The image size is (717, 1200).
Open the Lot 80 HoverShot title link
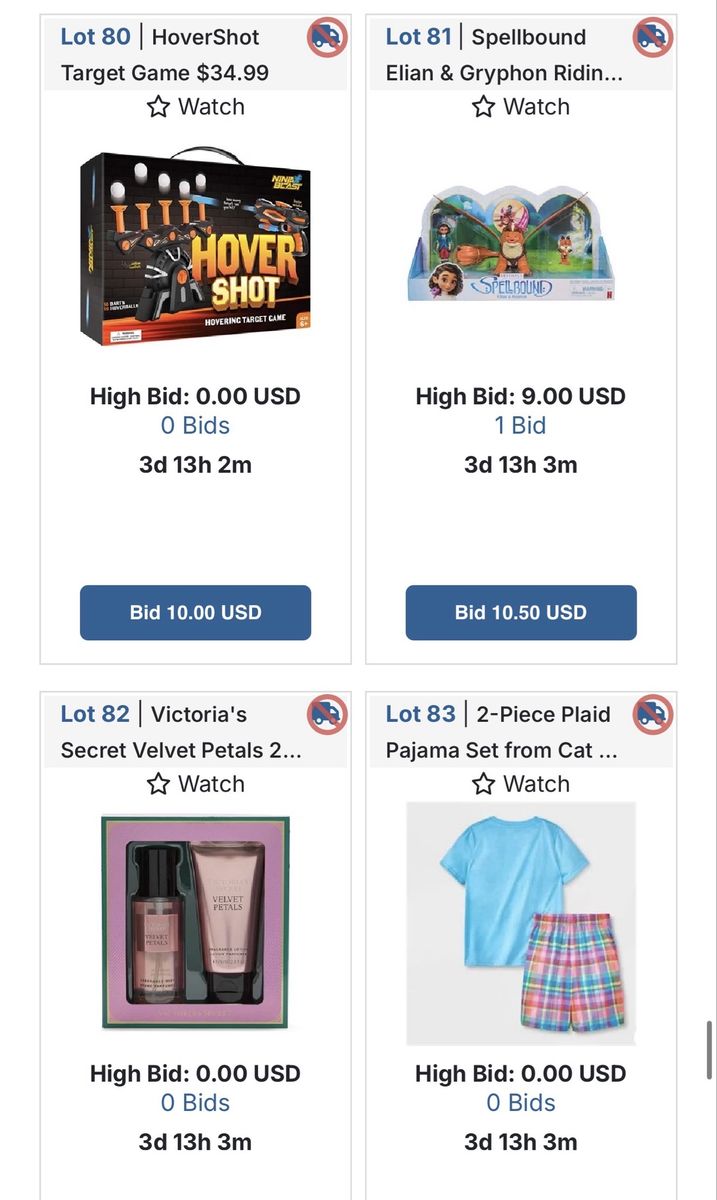pyautogui.click(x=164, y=55)
